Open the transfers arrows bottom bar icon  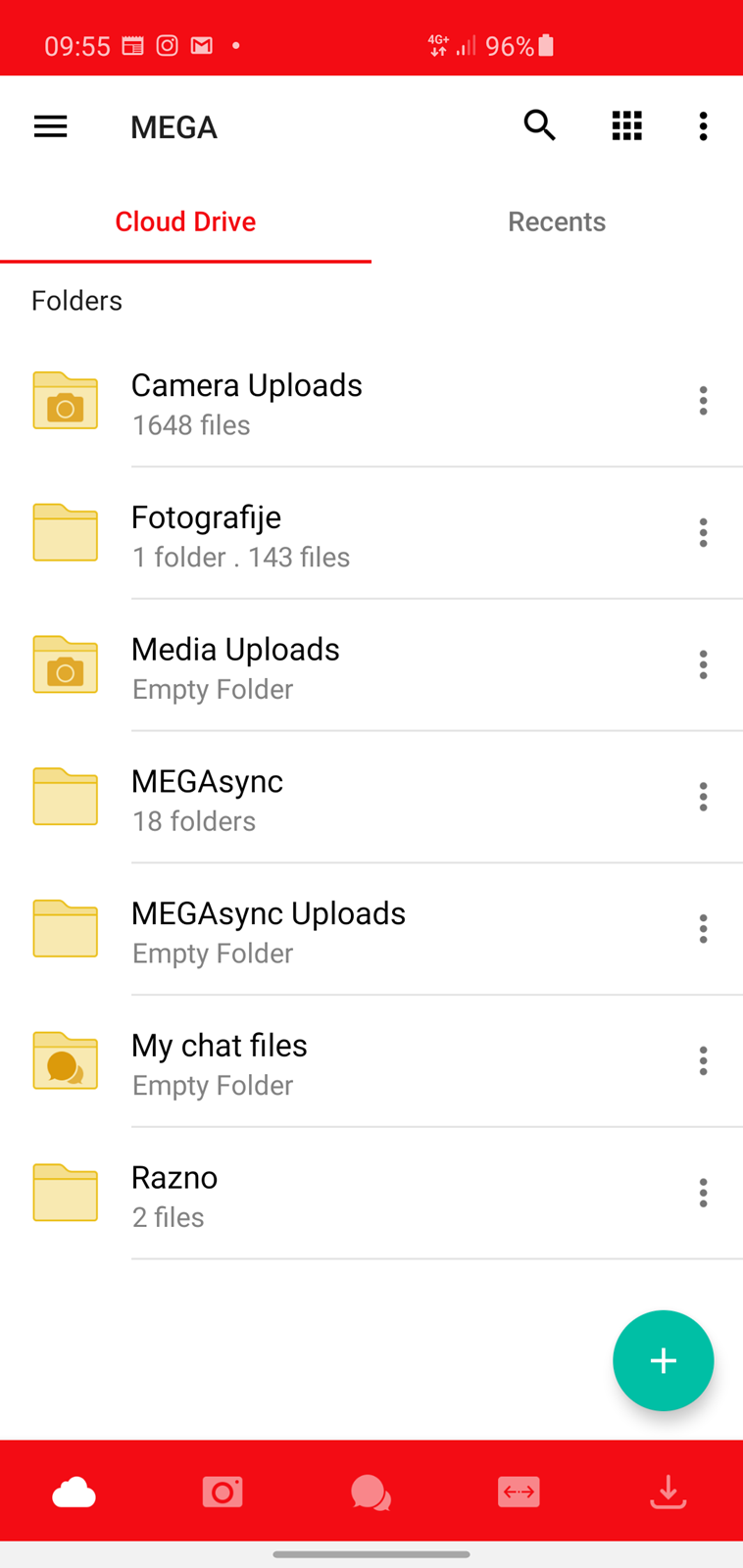tap(519, 1492)
